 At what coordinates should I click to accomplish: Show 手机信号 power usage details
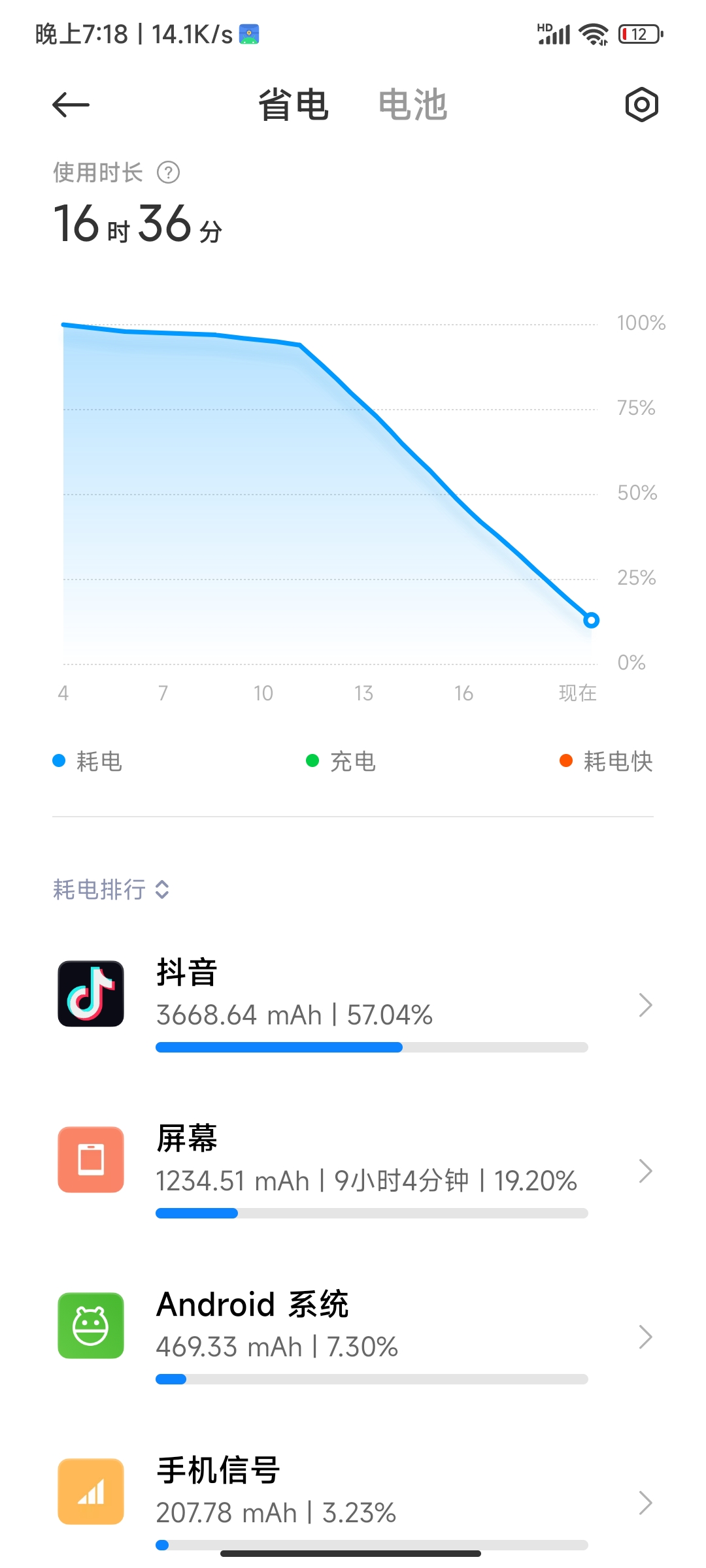coord(353,1502)
